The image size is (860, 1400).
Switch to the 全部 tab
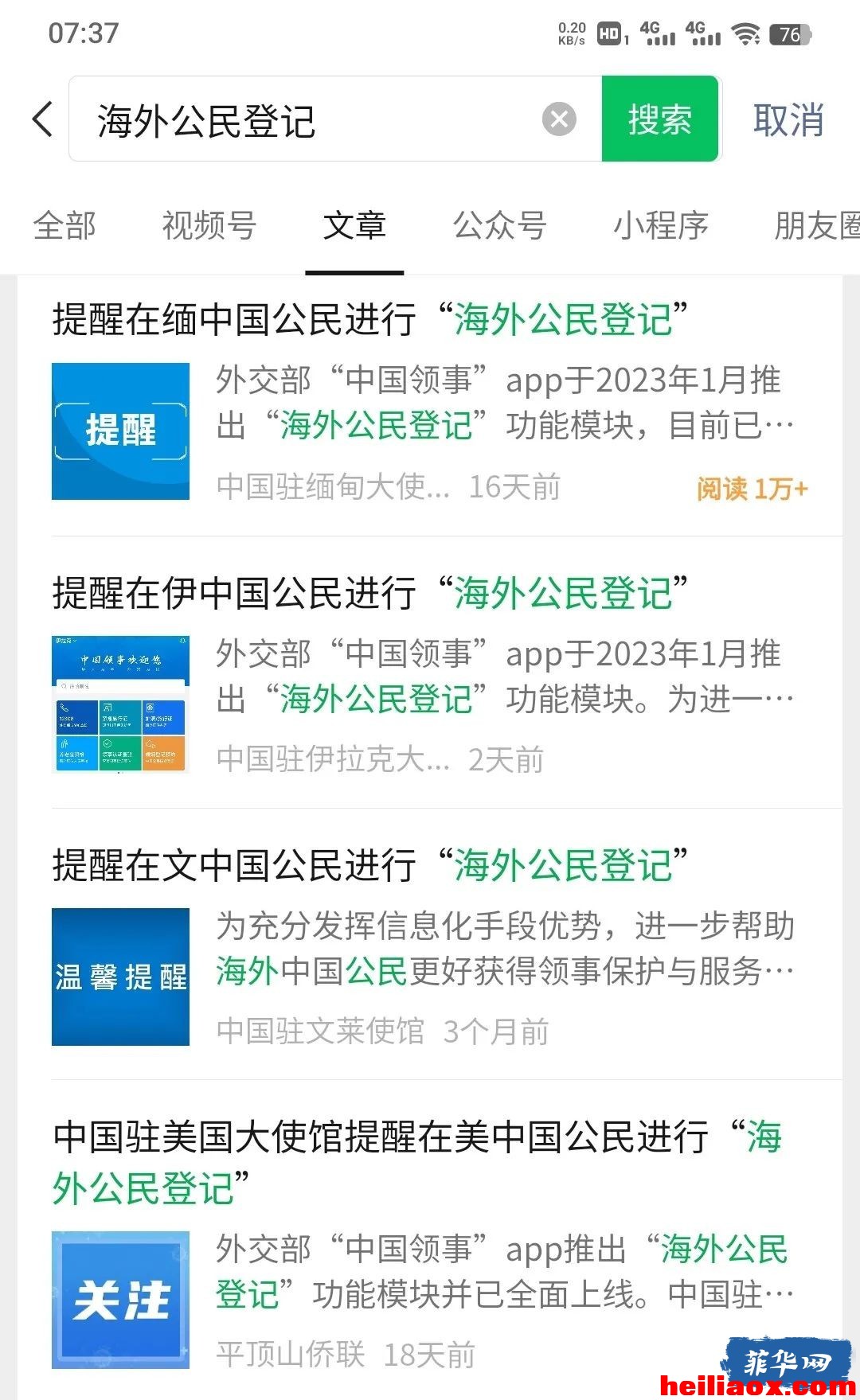[x=64, y=226]
